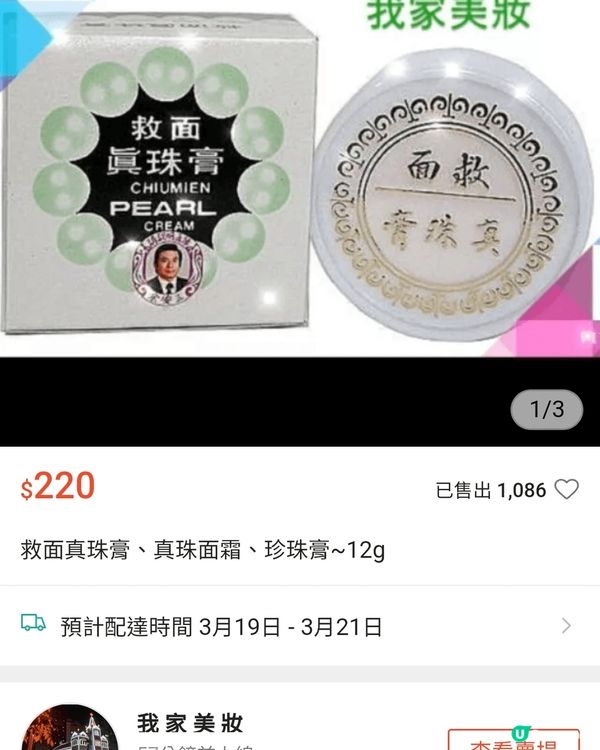Open the pearl cream product photo
This screenshot has width=600, height=750.
300,180
